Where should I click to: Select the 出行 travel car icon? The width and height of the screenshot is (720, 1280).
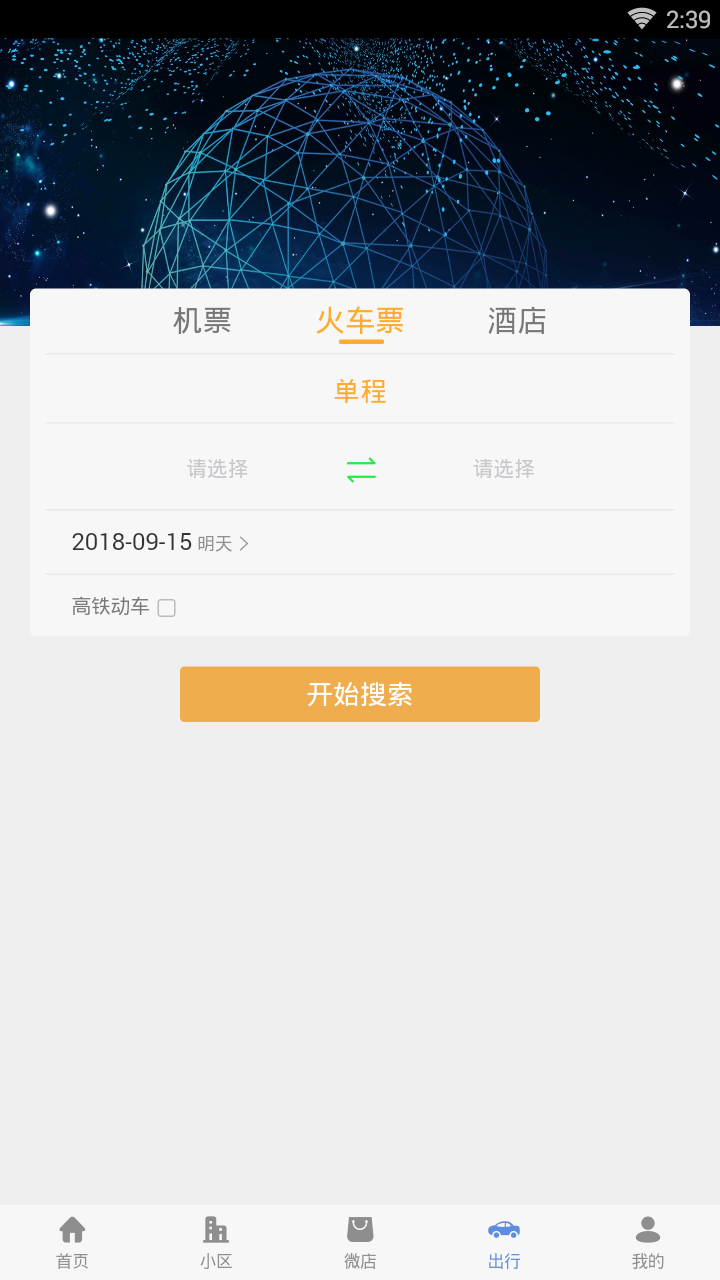(503, 1229)
